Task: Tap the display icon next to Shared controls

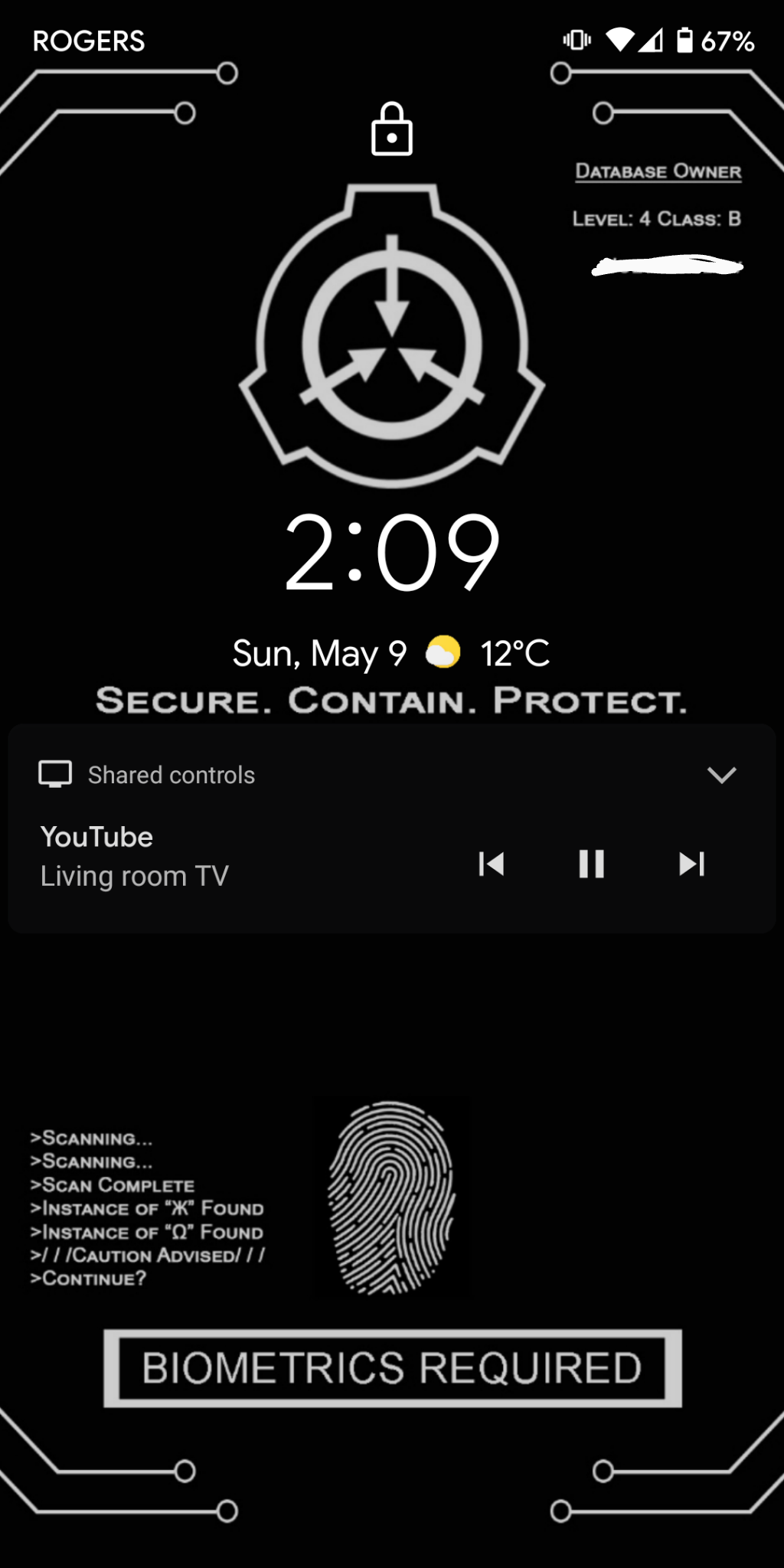Action: [54, 774]
